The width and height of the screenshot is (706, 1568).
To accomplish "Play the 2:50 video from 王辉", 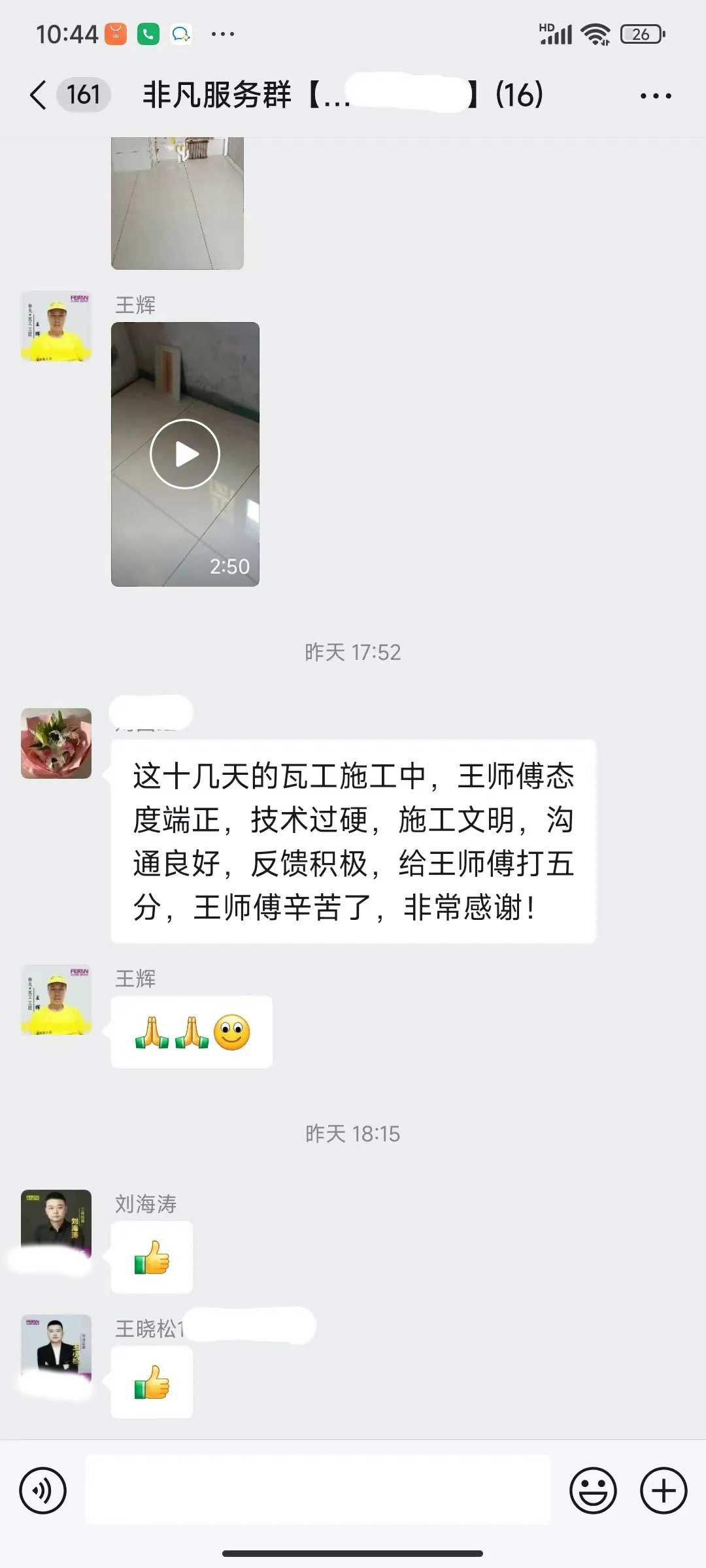I will point(185,454).
